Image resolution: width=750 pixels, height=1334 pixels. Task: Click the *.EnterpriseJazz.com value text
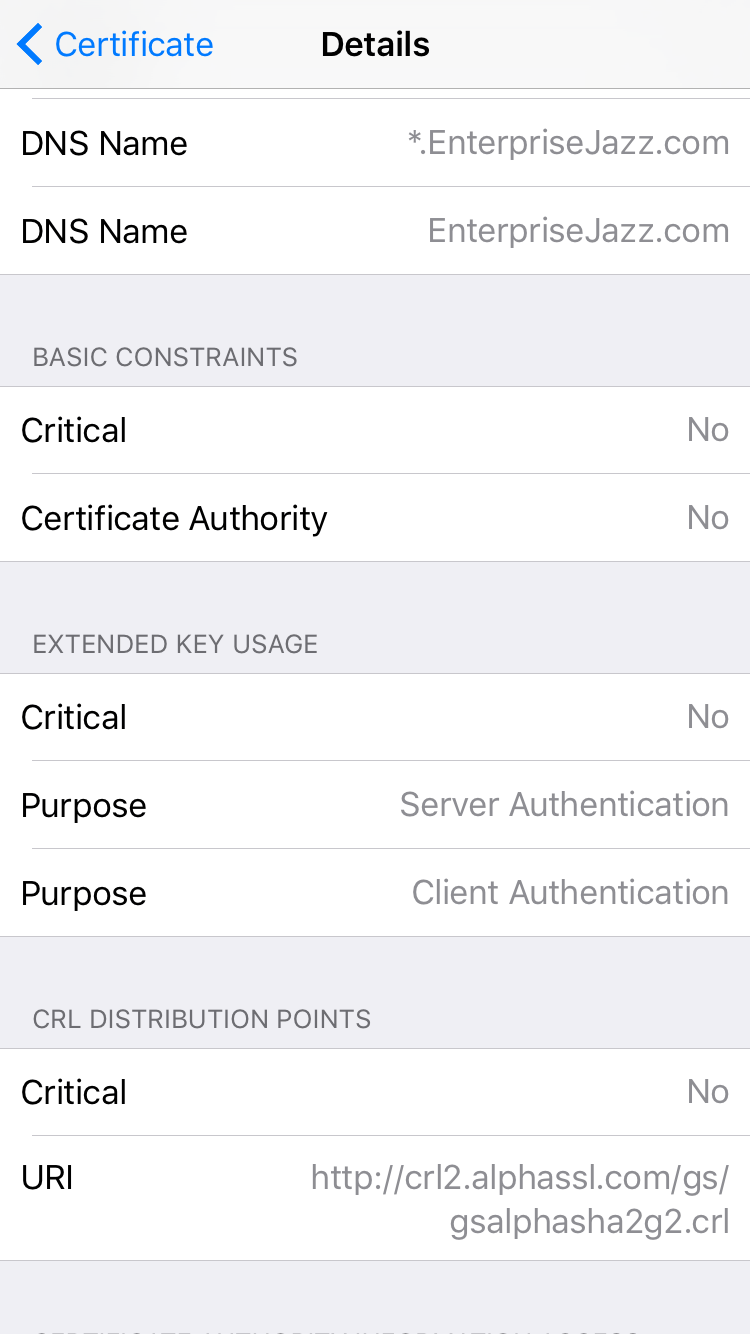point(579,142)
